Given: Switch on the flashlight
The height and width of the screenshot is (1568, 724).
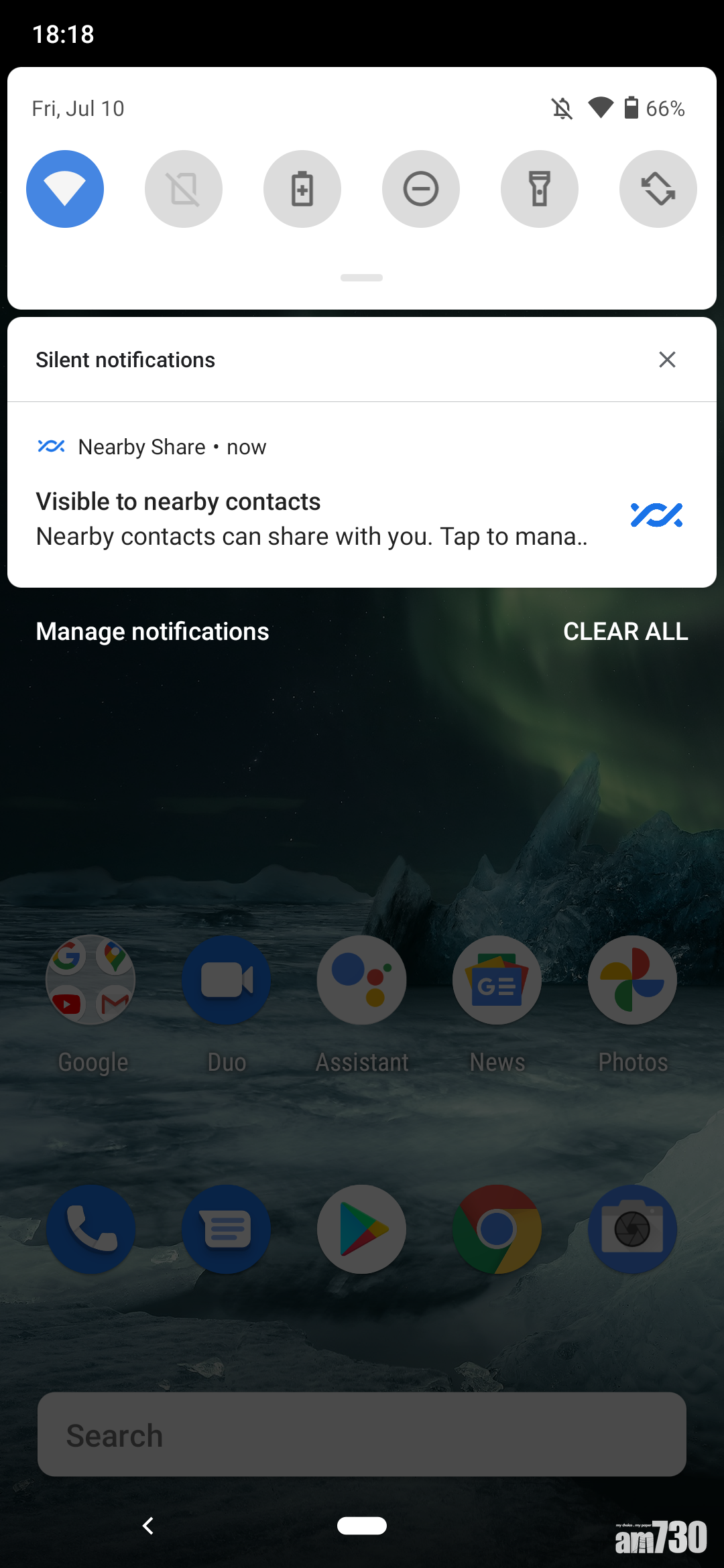Looking at the screenshot, I should pos(540,189).
